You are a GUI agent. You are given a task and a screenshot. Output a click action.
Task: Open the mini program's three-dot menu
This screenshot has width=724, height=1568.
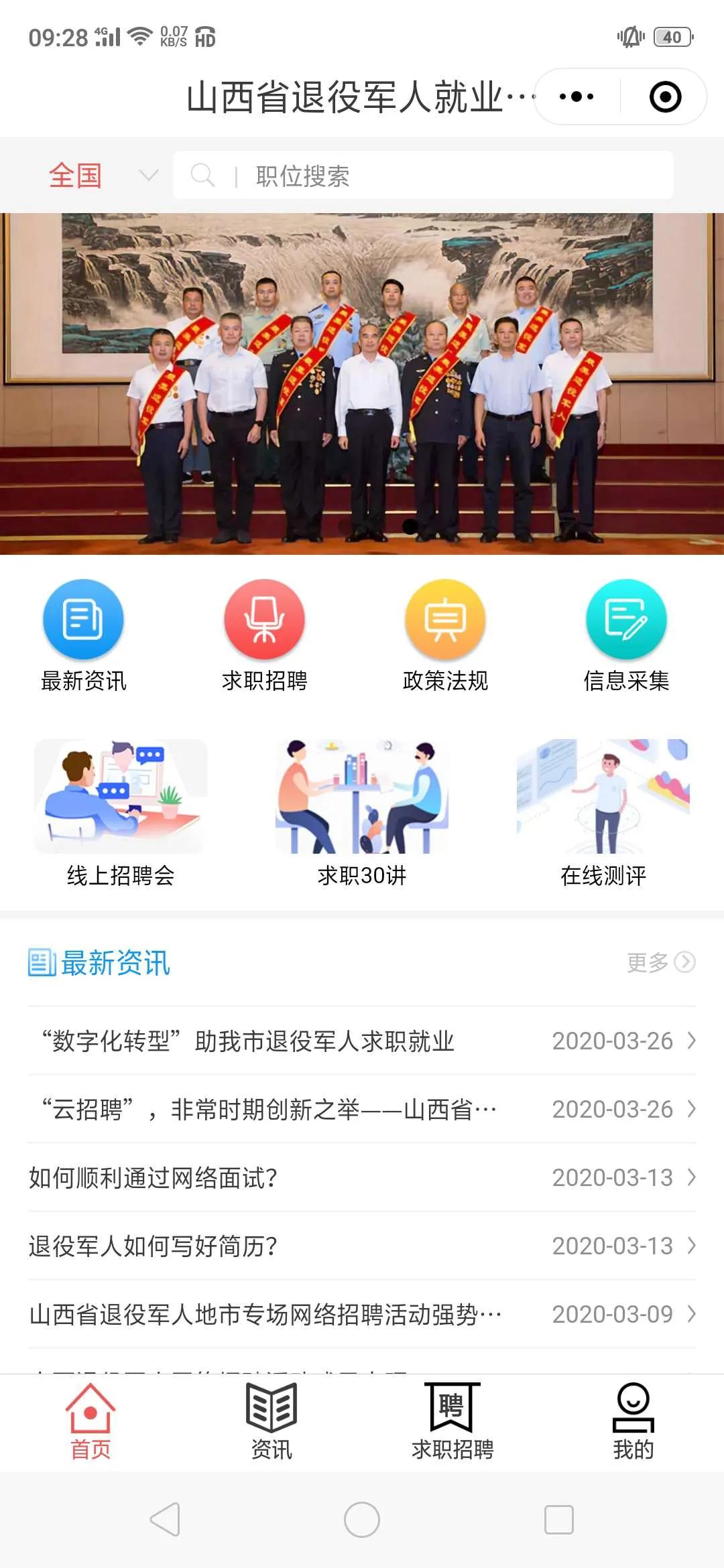(577, 96)
